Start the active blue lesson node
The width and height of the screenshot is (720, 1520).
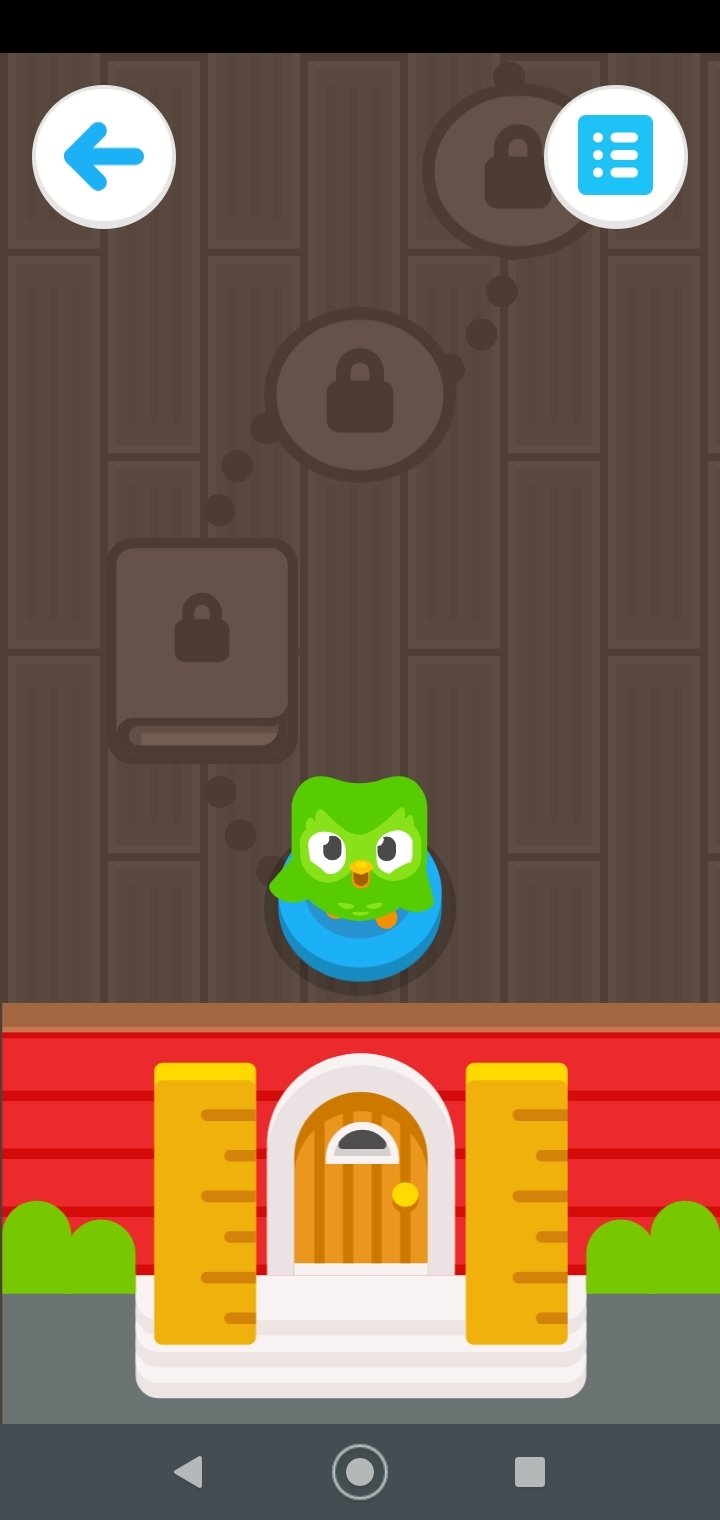click(x=362, y=920)
